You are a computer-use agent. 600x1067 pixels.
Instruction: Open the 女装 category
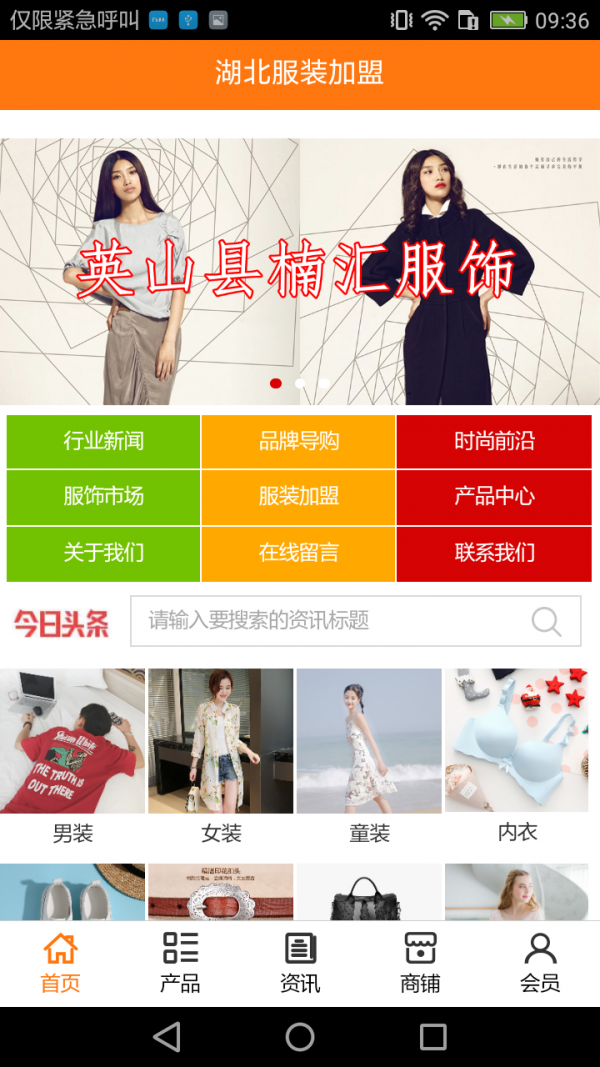click(221, 757)
